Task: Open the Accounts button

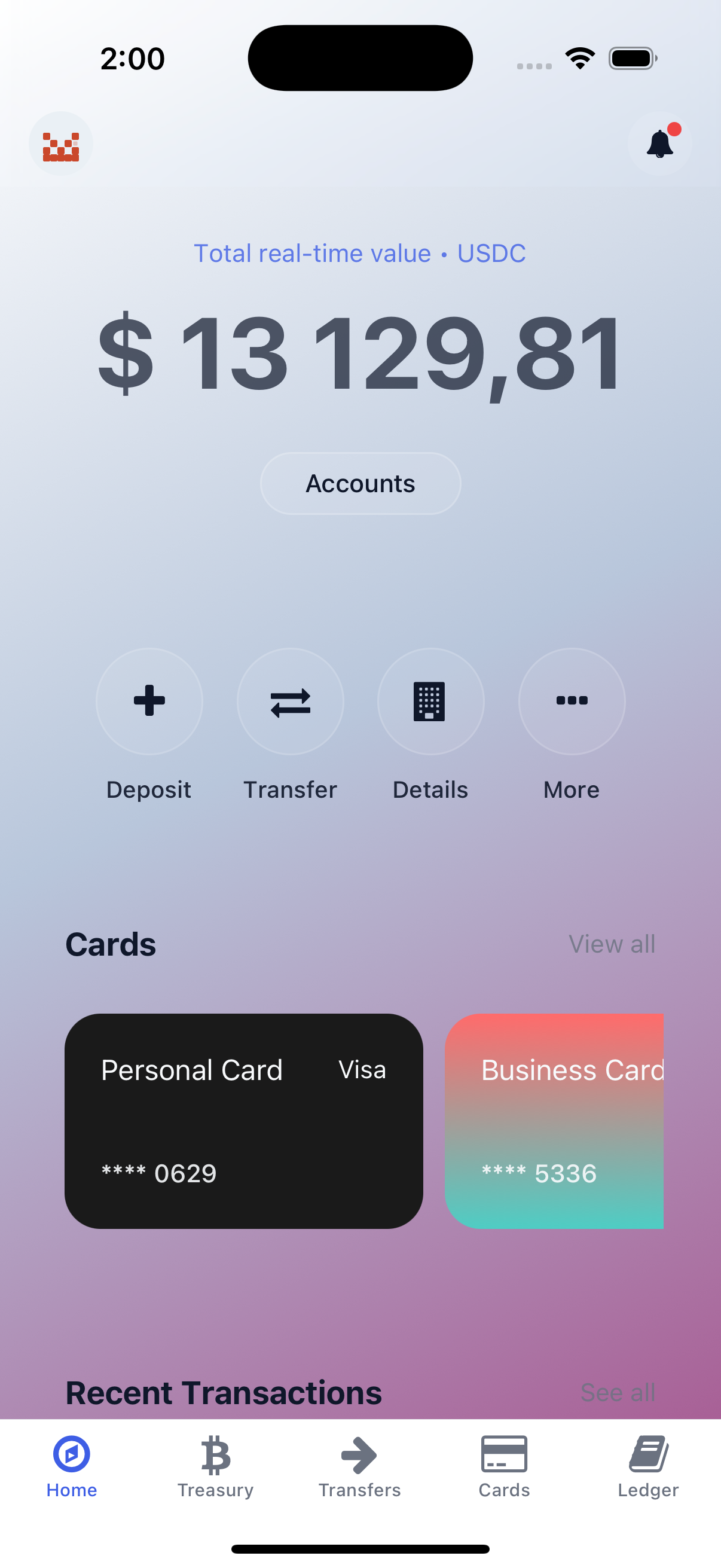Action: [360, 483]
